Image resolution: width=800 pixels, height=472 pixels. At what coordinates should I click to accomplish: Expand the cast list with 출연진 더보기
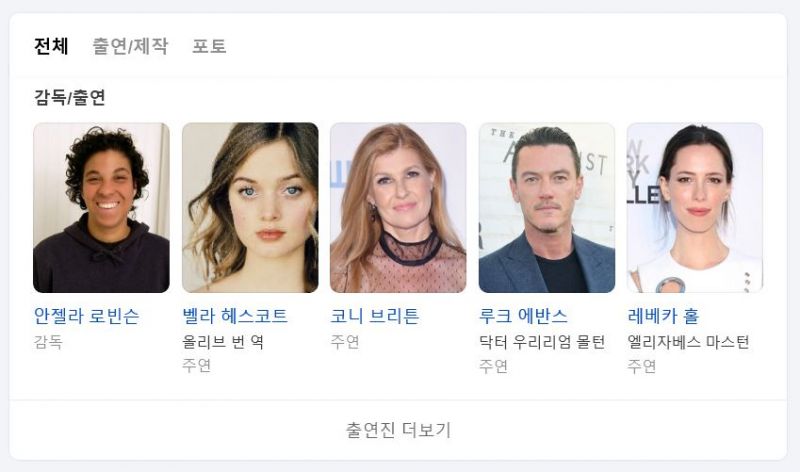tap(398, 430)
